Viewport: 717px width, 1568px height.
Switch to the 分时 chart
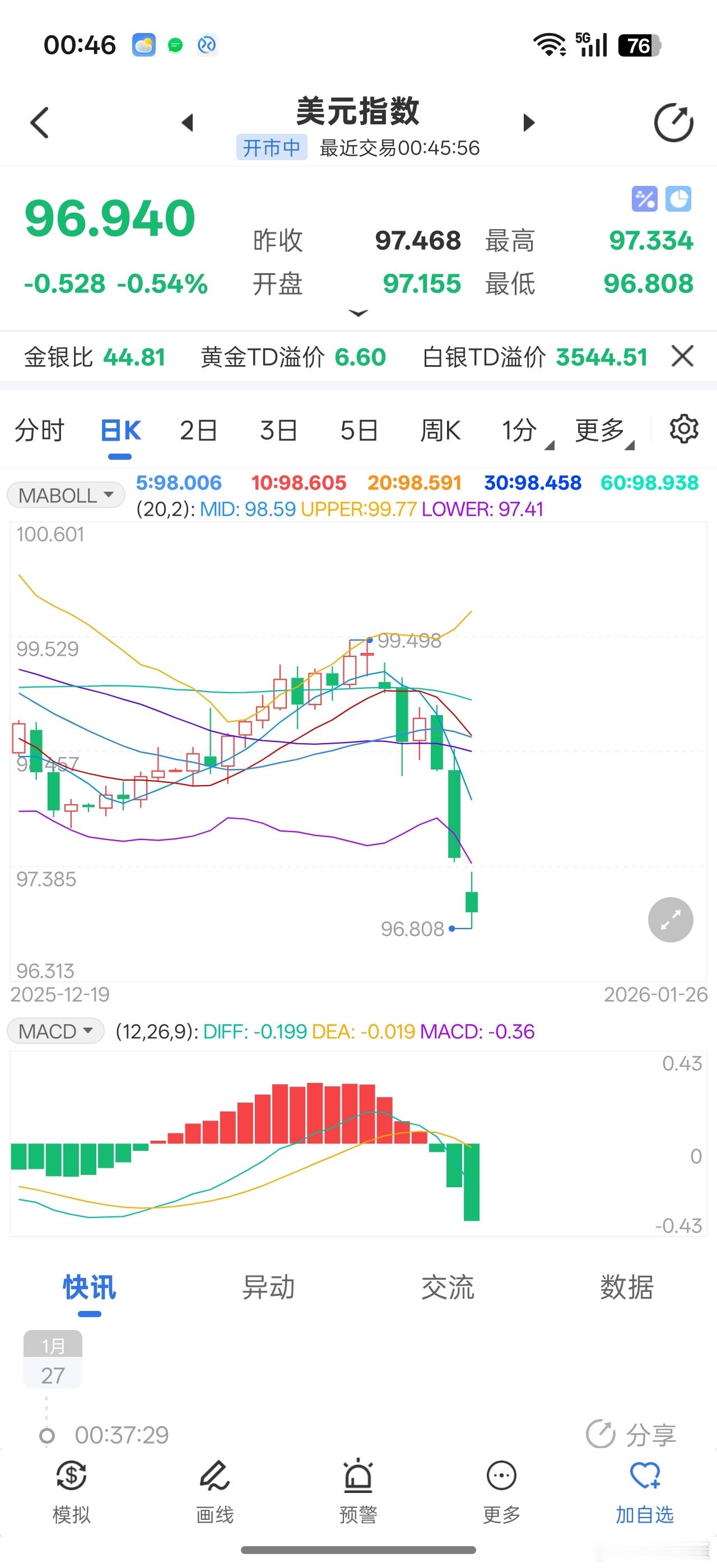(x=40, y=431)
